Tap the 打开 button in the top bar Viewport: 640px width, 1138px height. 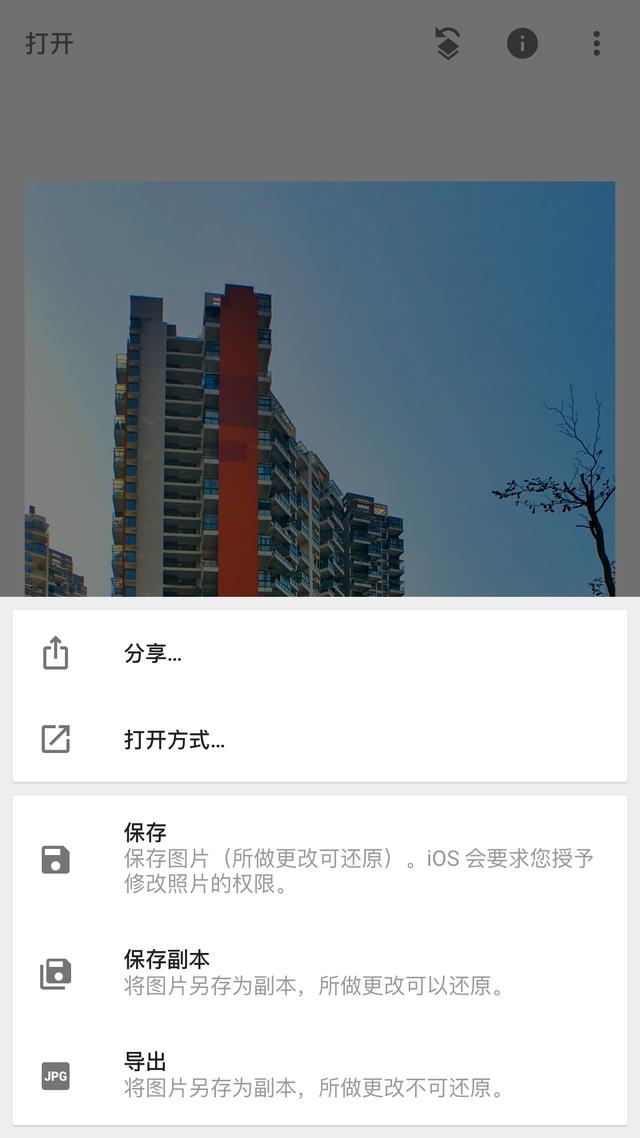point(49,44)
